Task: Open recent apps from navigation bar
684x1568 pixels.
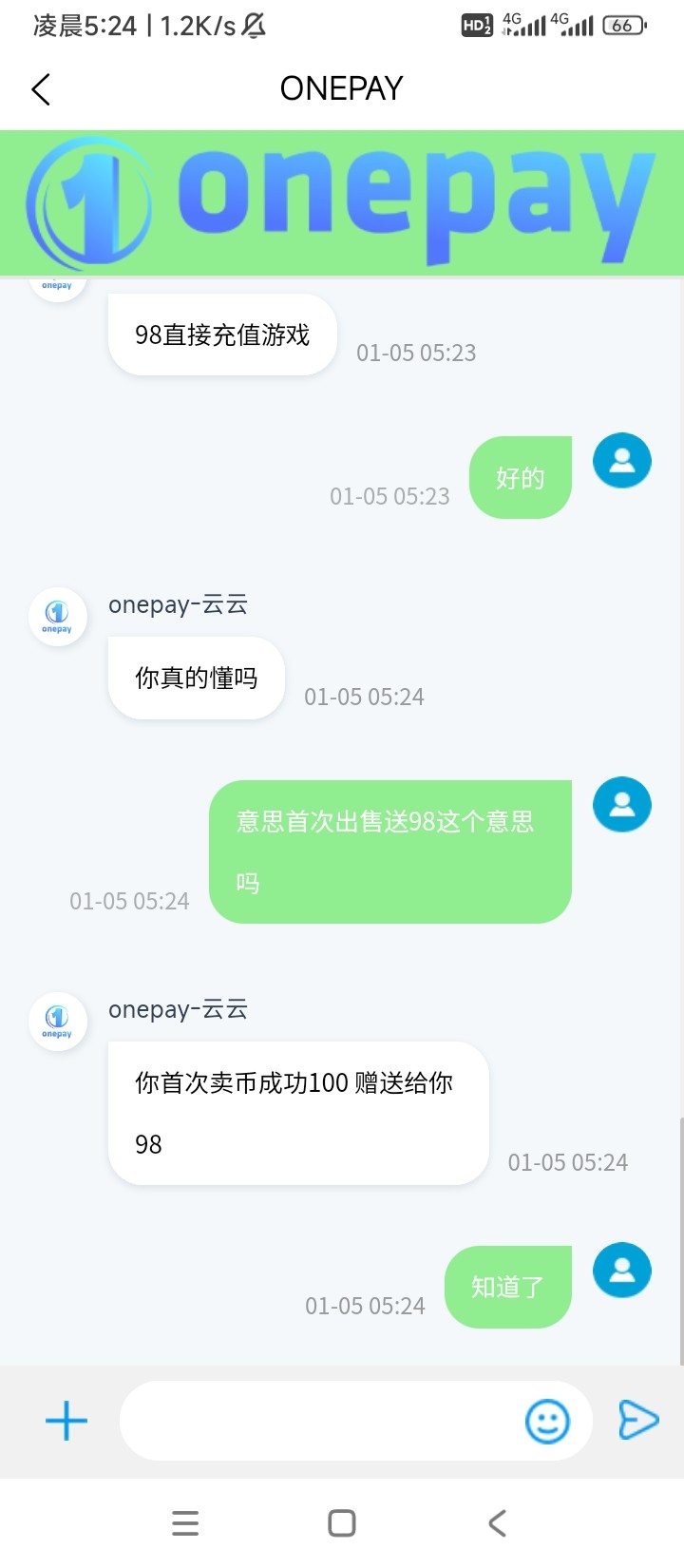Action: 185,1523
